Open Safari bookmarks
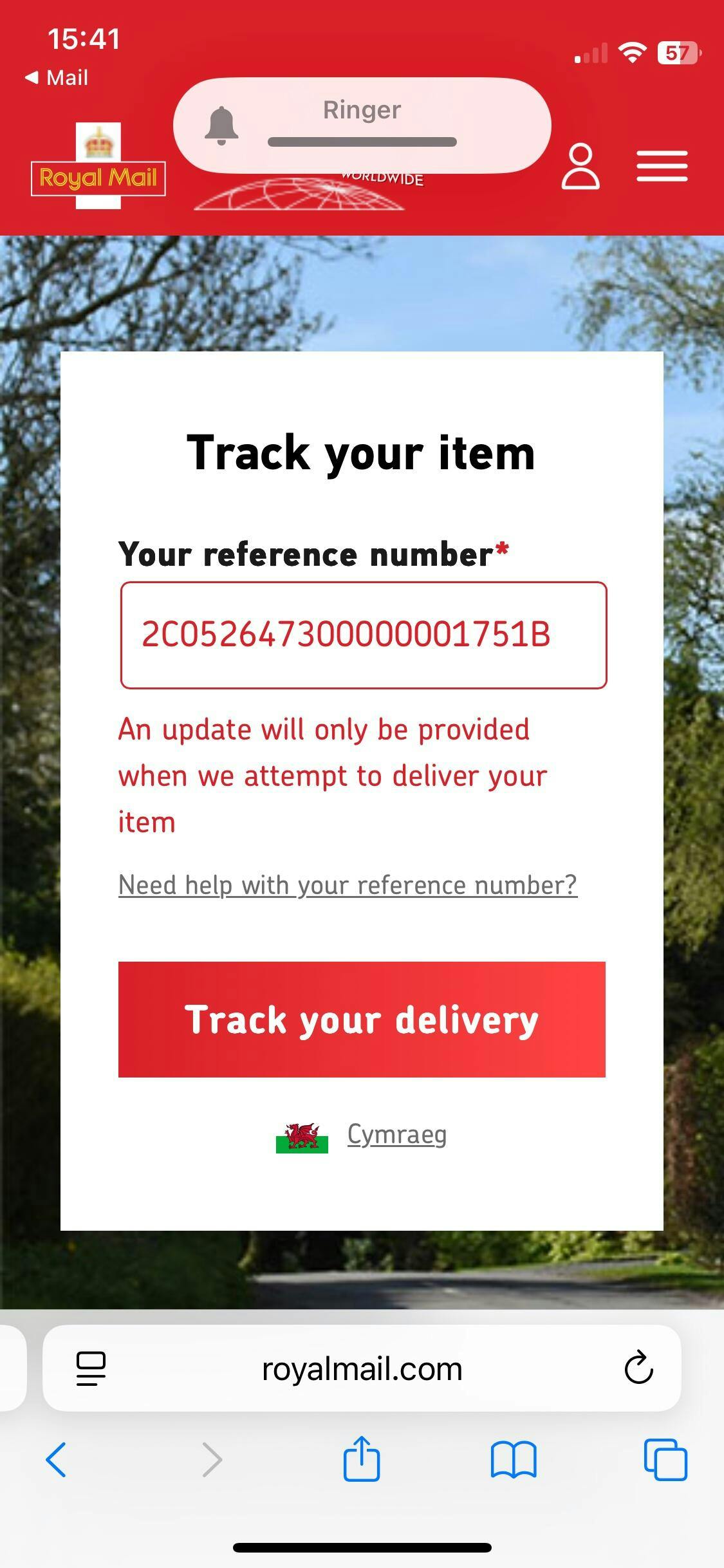This screenshot has width=724, height=1568. click(513, 1459)
